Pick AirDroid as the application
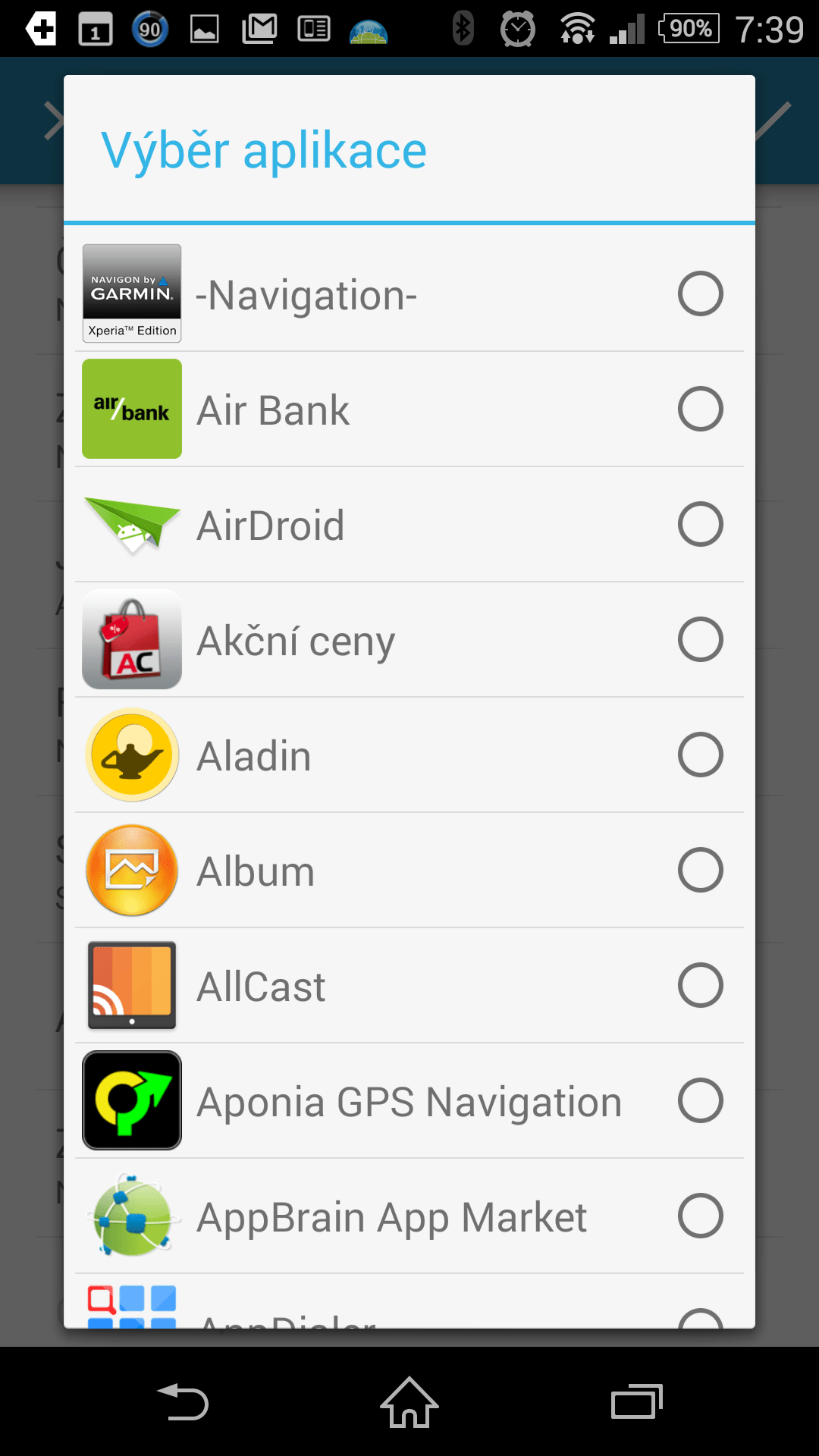Screen dimensions: 819x1456 click(x=409, y=524)
